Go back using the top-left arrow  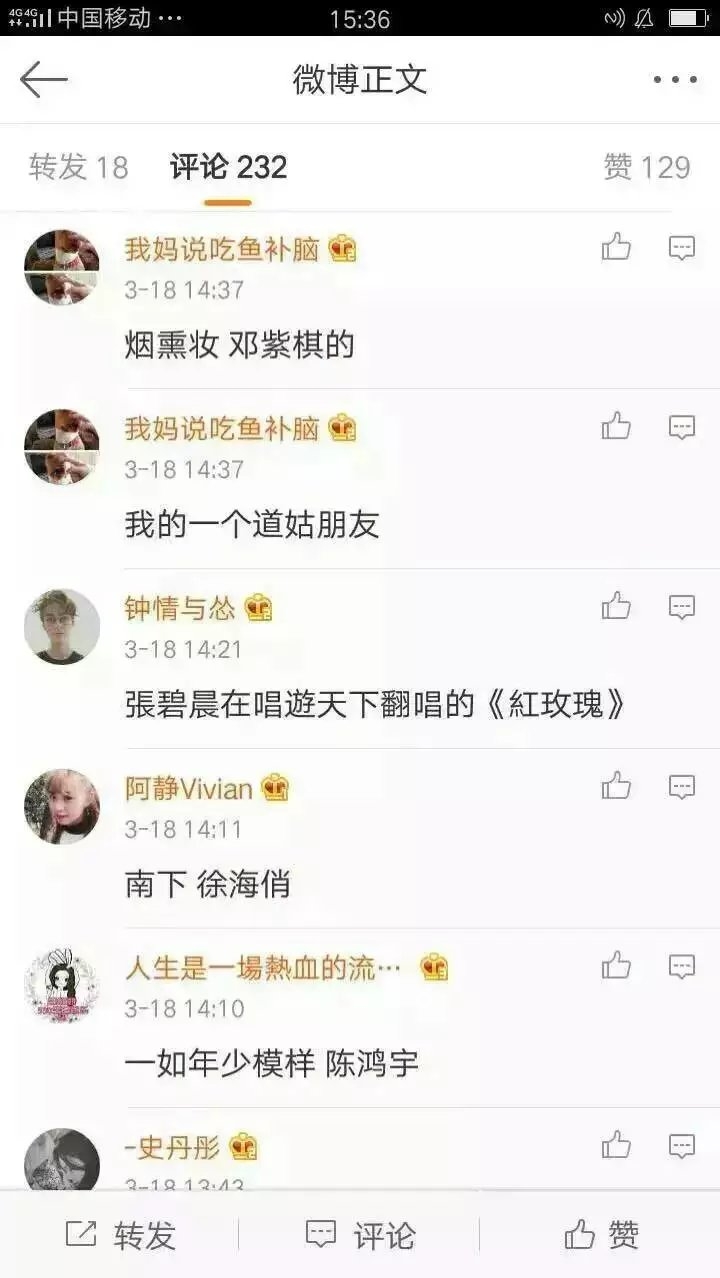[43, 80]
